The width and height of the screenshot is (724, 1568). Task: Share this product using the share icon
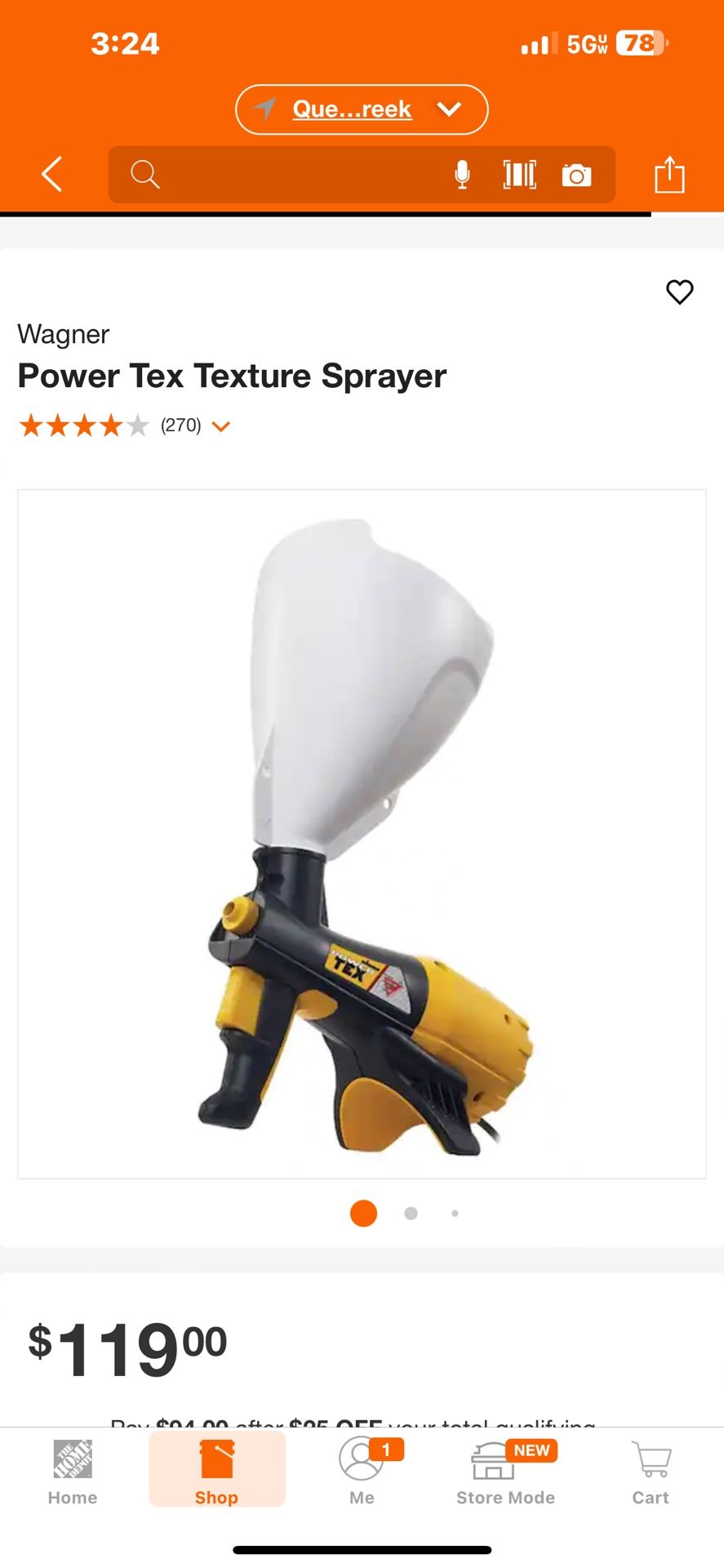(671, 174)
